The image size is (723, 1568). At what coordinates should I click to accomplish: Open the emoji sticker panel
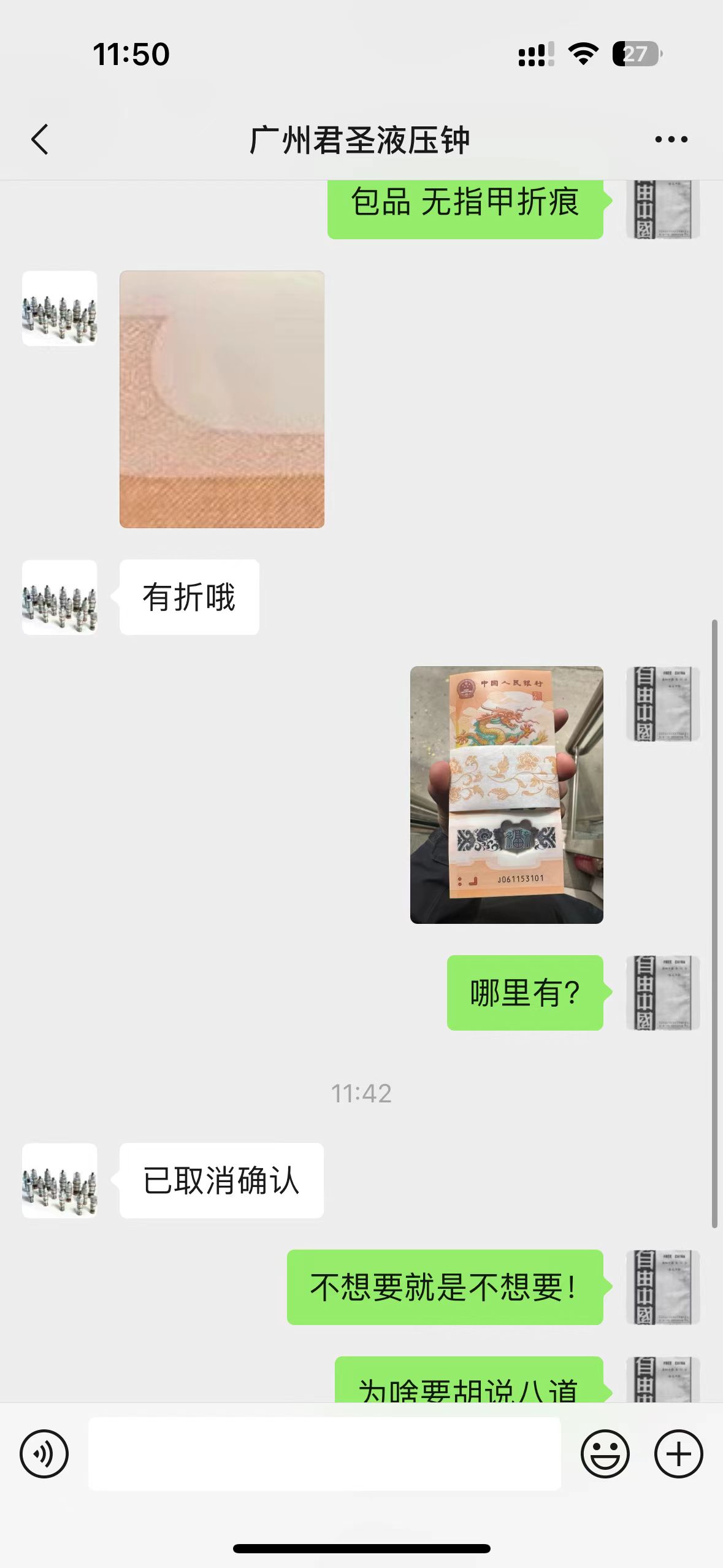[x=605, y=1453]
